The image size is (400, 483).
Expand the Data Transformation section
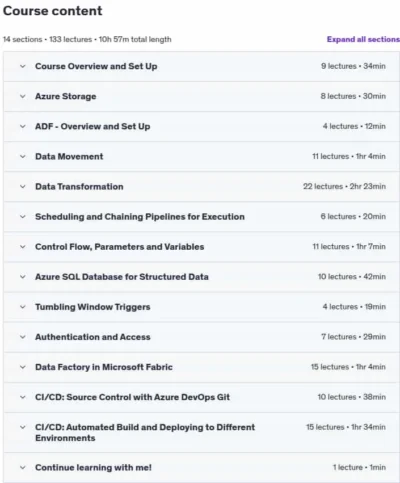click(x=202, y=186)
